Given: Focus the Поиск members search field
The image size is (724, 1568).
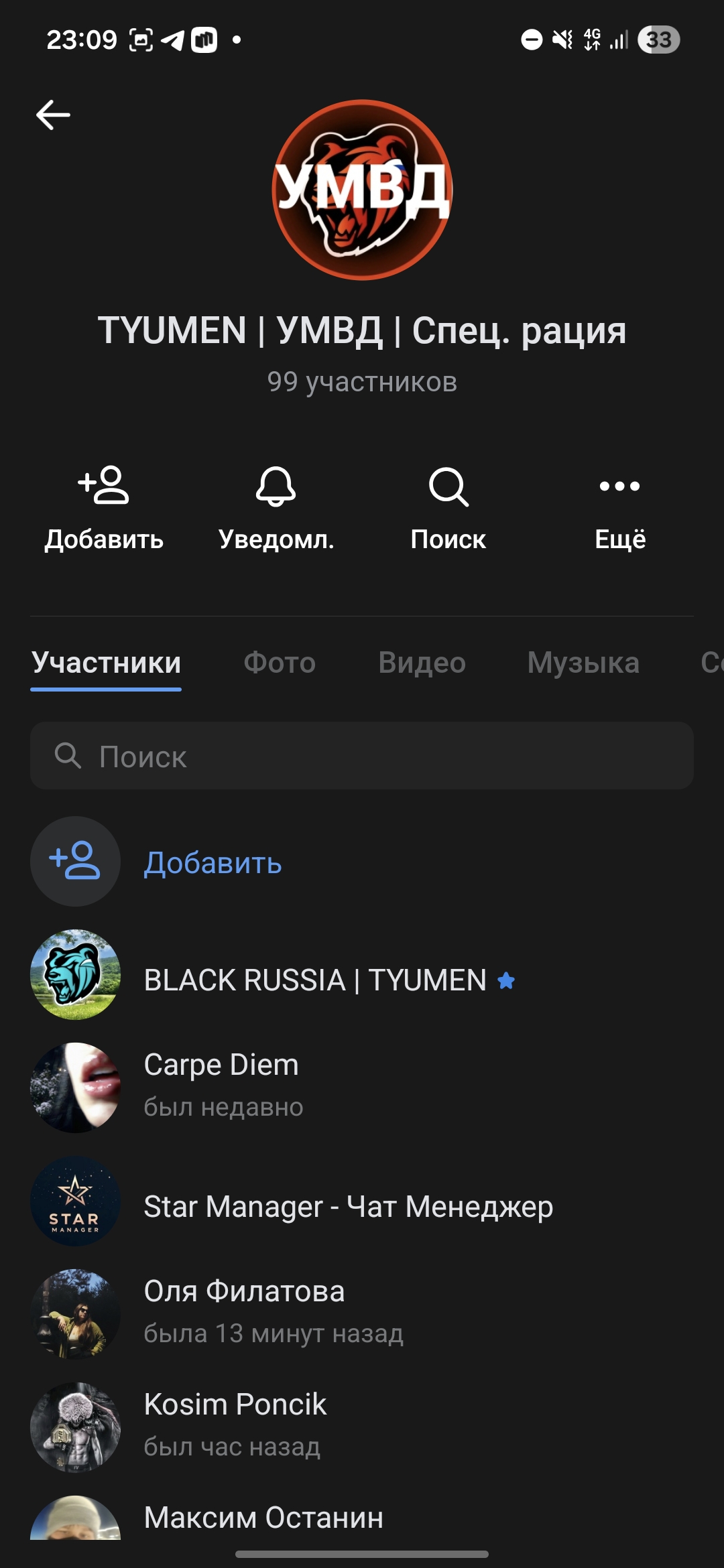Looking at the screenshot, I should 362,756.
